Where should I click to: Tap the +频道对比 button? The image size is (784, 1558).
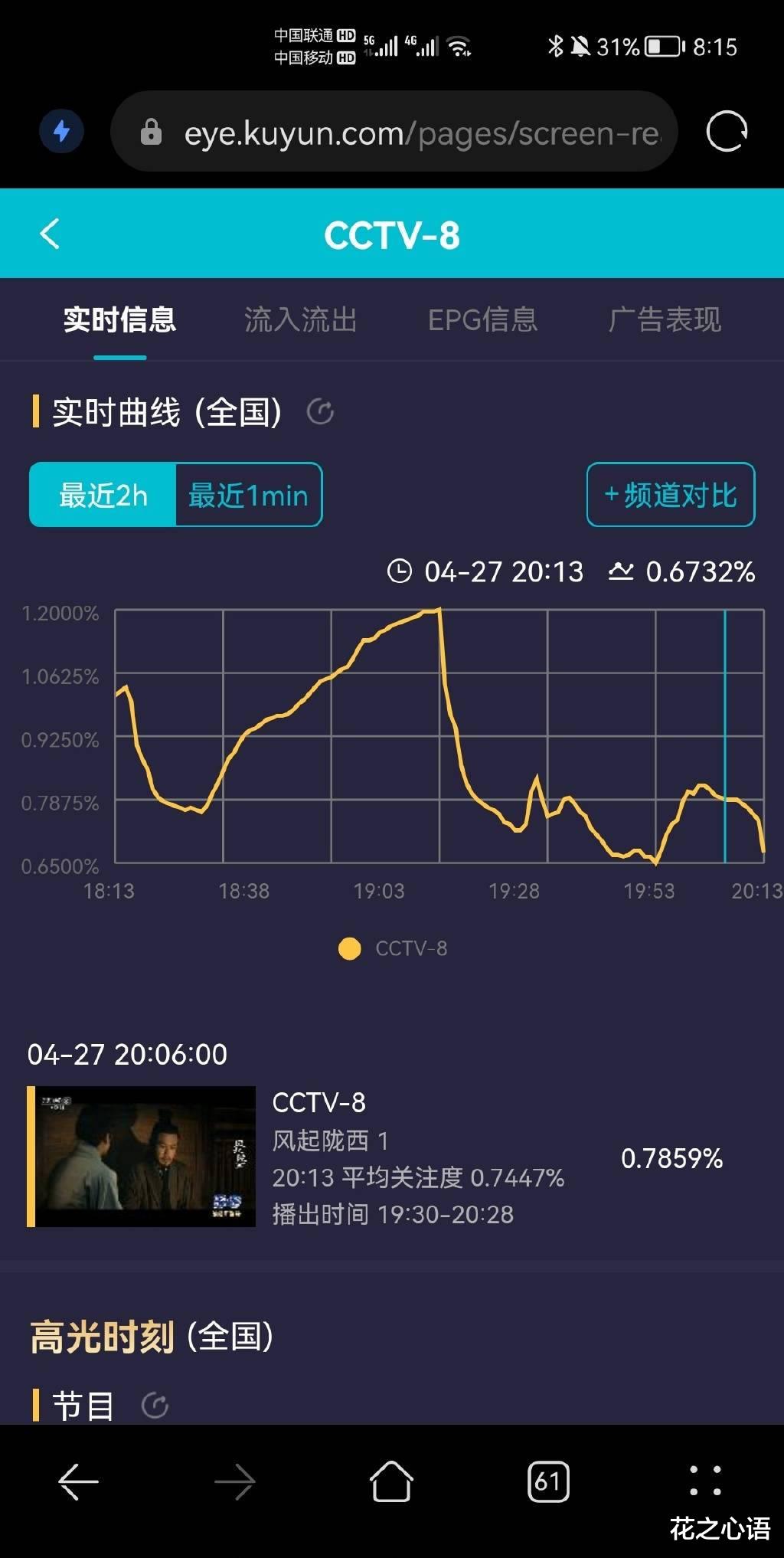coord(669,495)
